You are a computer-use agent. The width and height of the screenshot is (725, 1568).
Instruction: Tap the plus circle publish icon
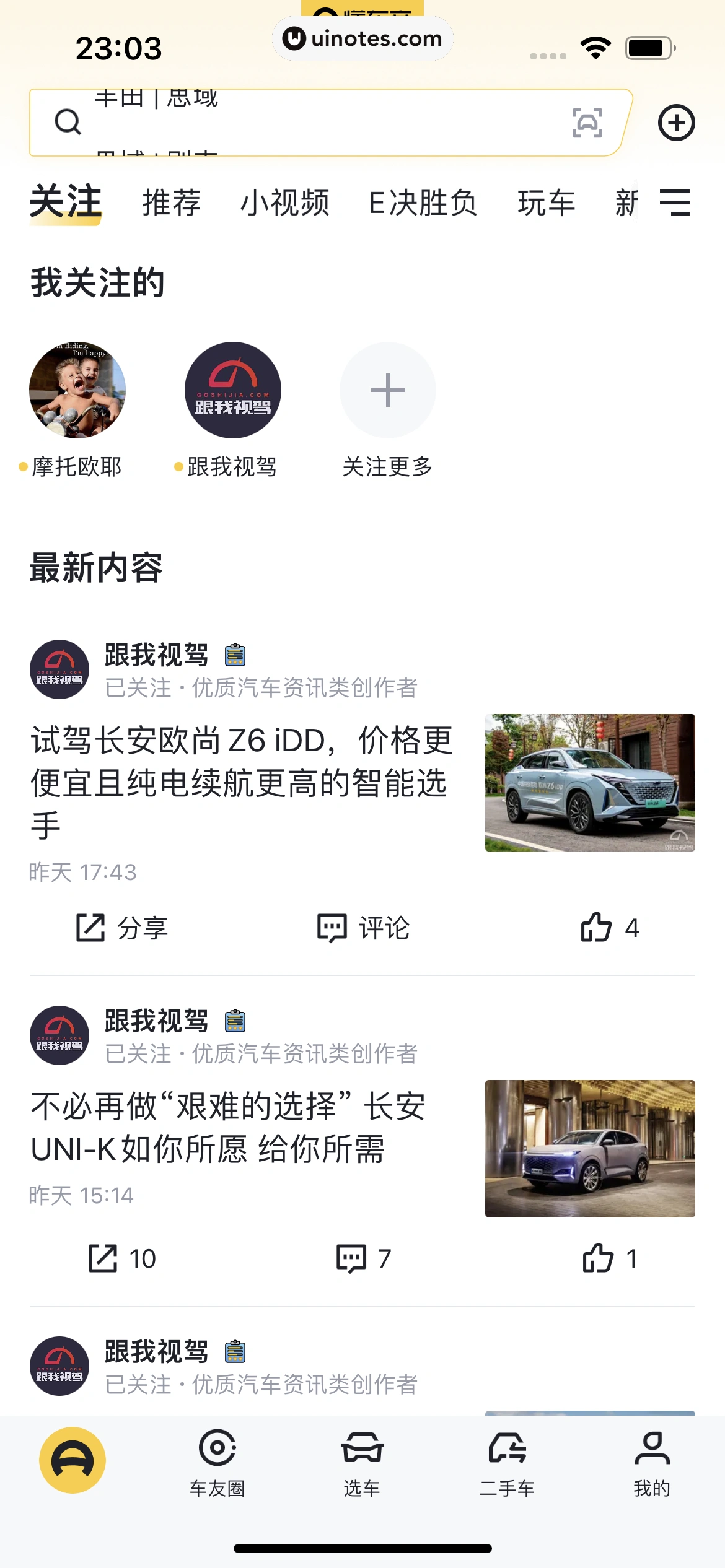tap(676, 123)
